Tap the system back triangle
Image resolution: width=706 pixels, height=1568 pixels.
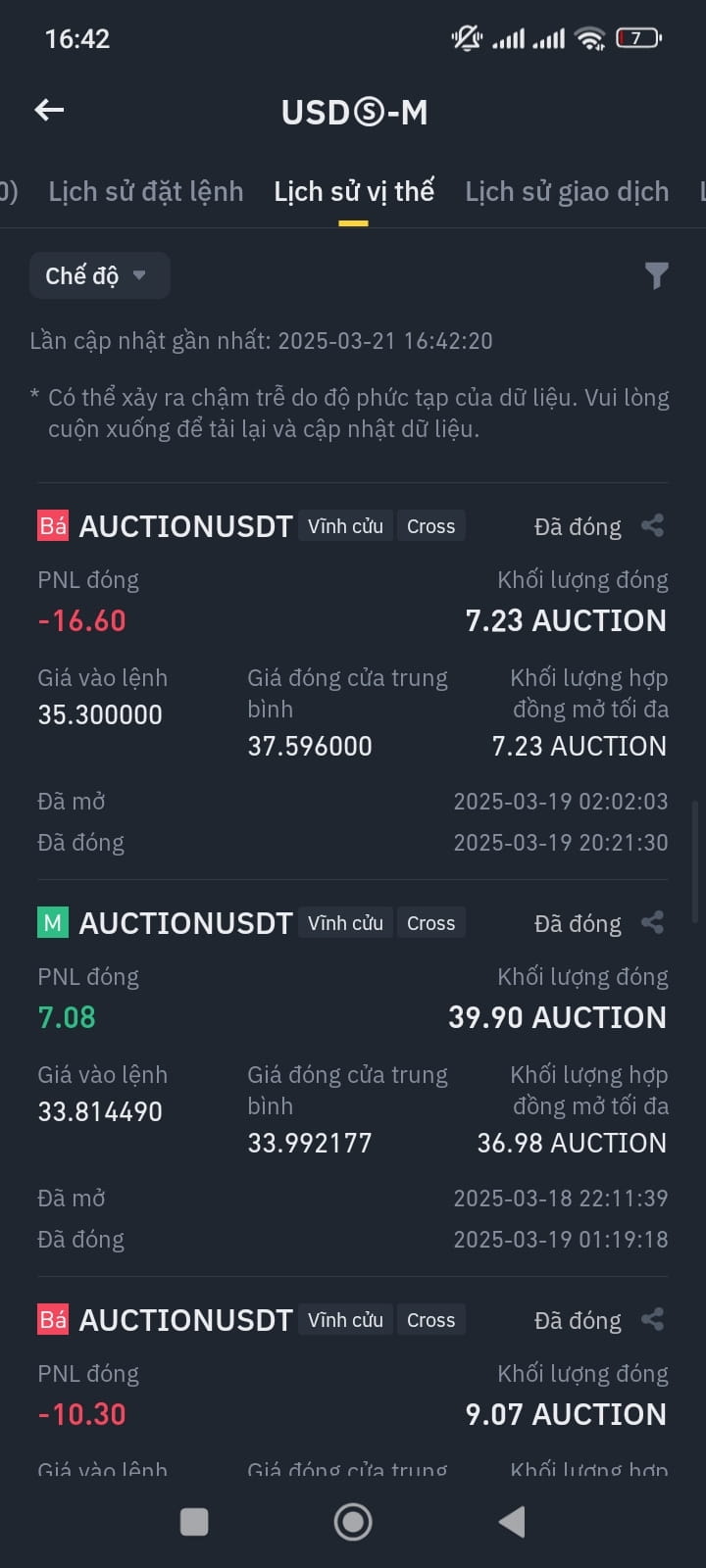click(512, 1522)
